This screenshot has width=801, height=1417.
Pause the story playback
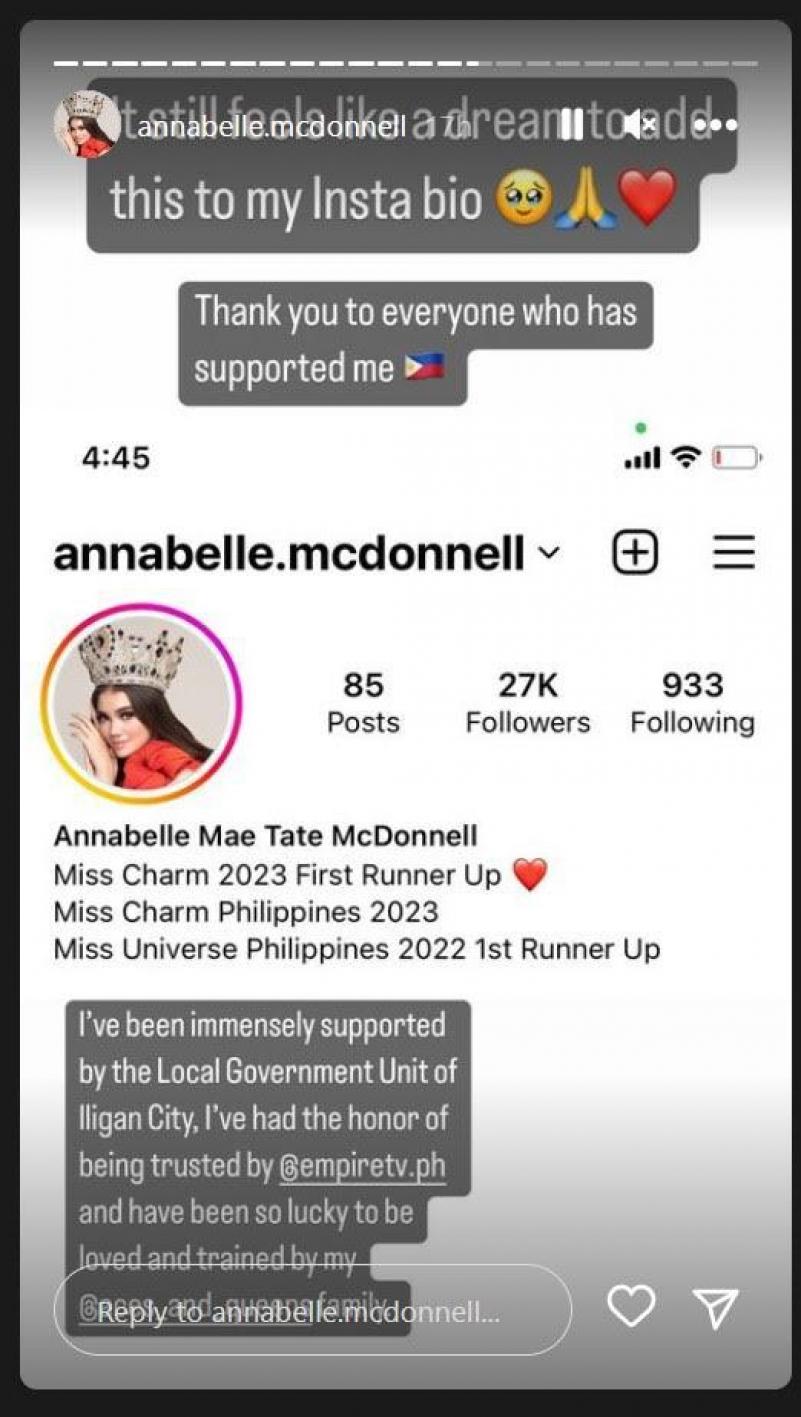tap(571, 125)
